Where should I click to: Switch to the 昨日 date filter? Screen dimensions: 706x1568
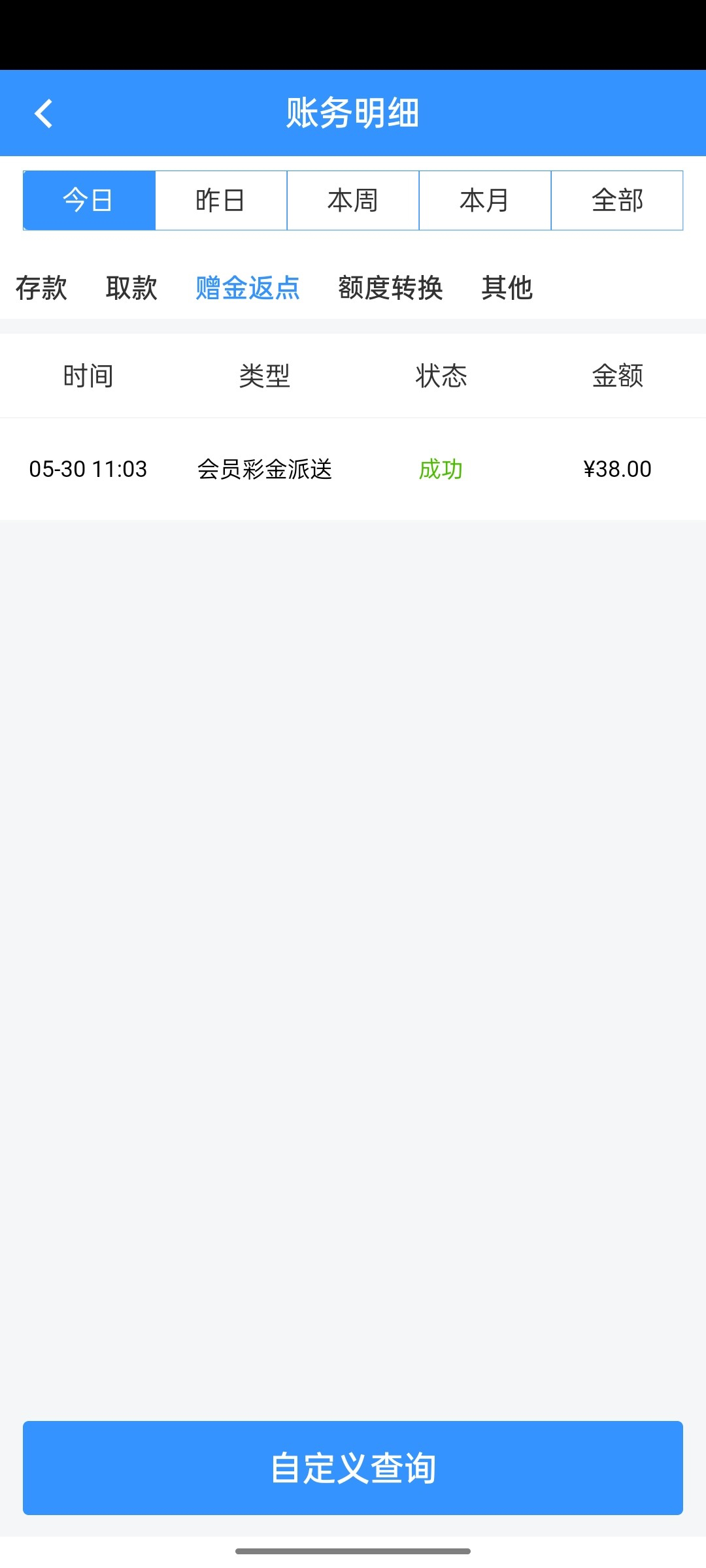tap(221, 201)
